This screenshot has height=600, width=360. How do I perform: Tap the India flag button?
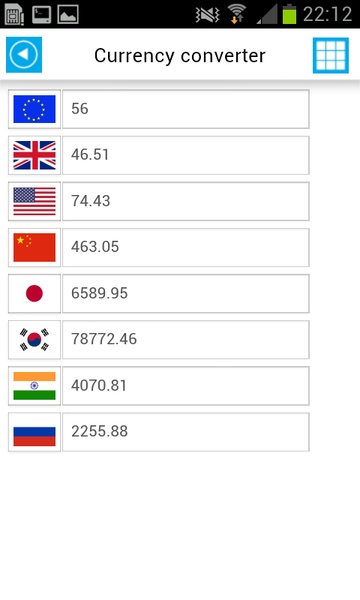(34, 386)
